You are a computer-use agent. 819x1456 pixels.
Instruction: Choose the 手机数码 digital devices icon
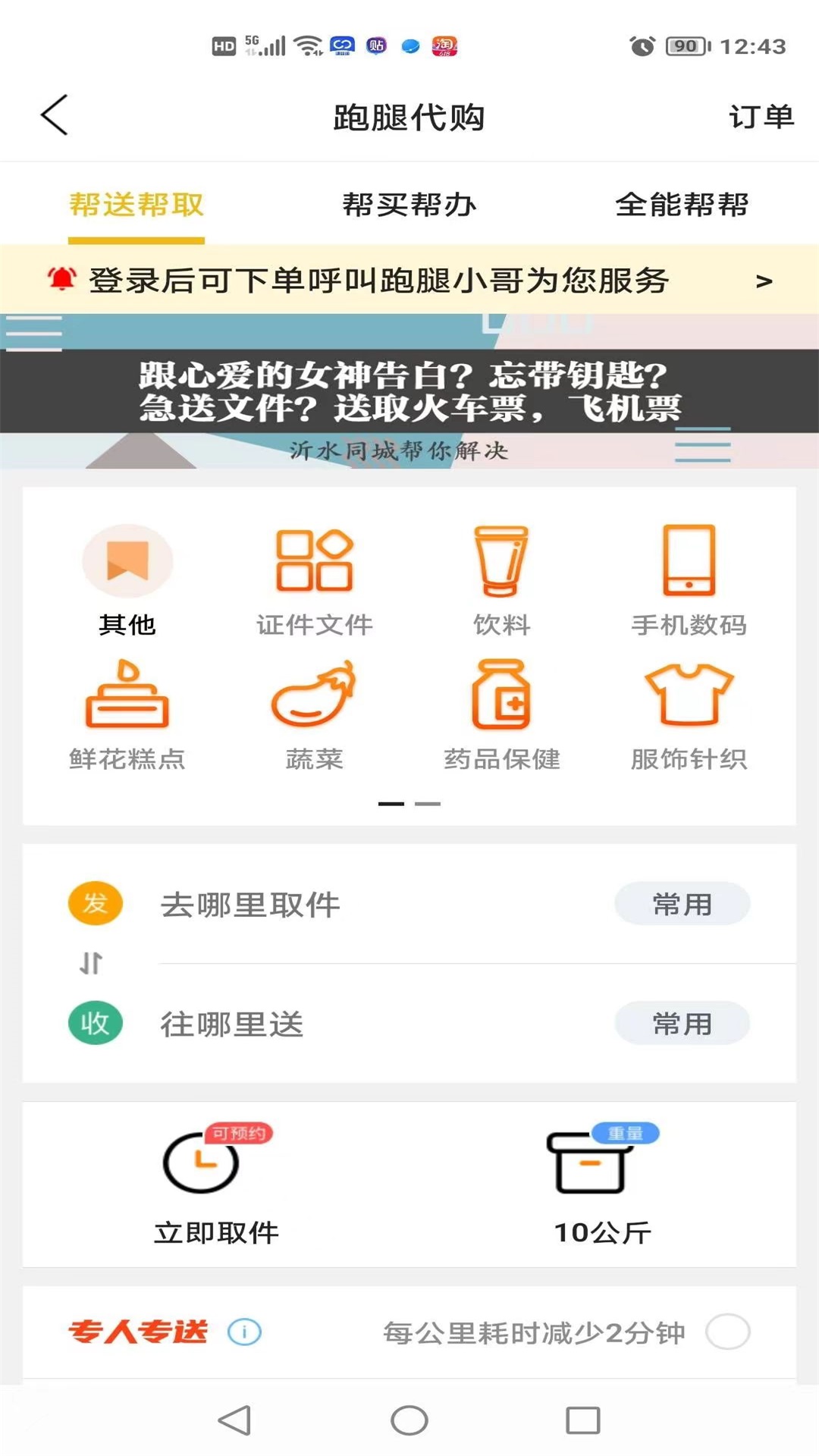pyautogui.click(x=687, y=561)
